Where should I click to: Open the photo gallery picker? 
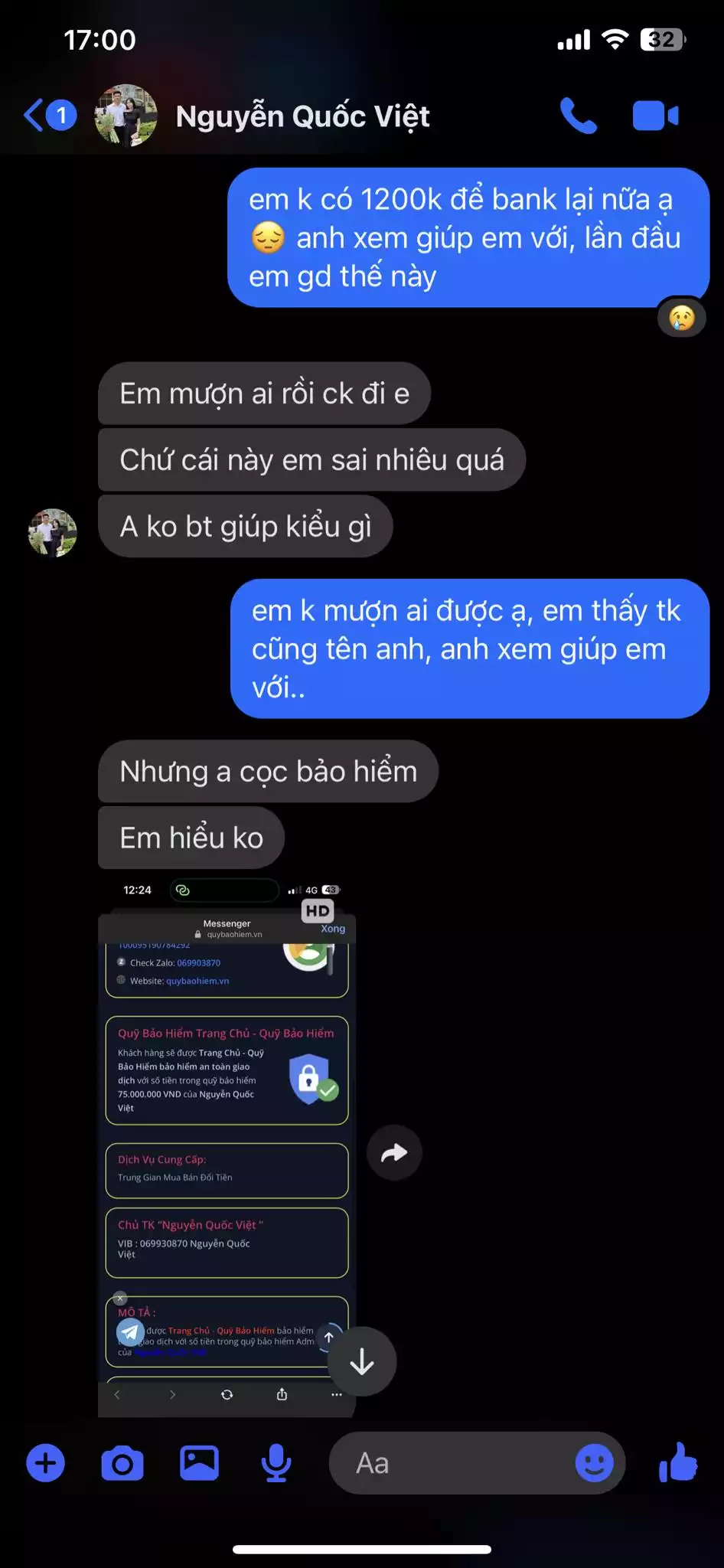coord(199,1463)
